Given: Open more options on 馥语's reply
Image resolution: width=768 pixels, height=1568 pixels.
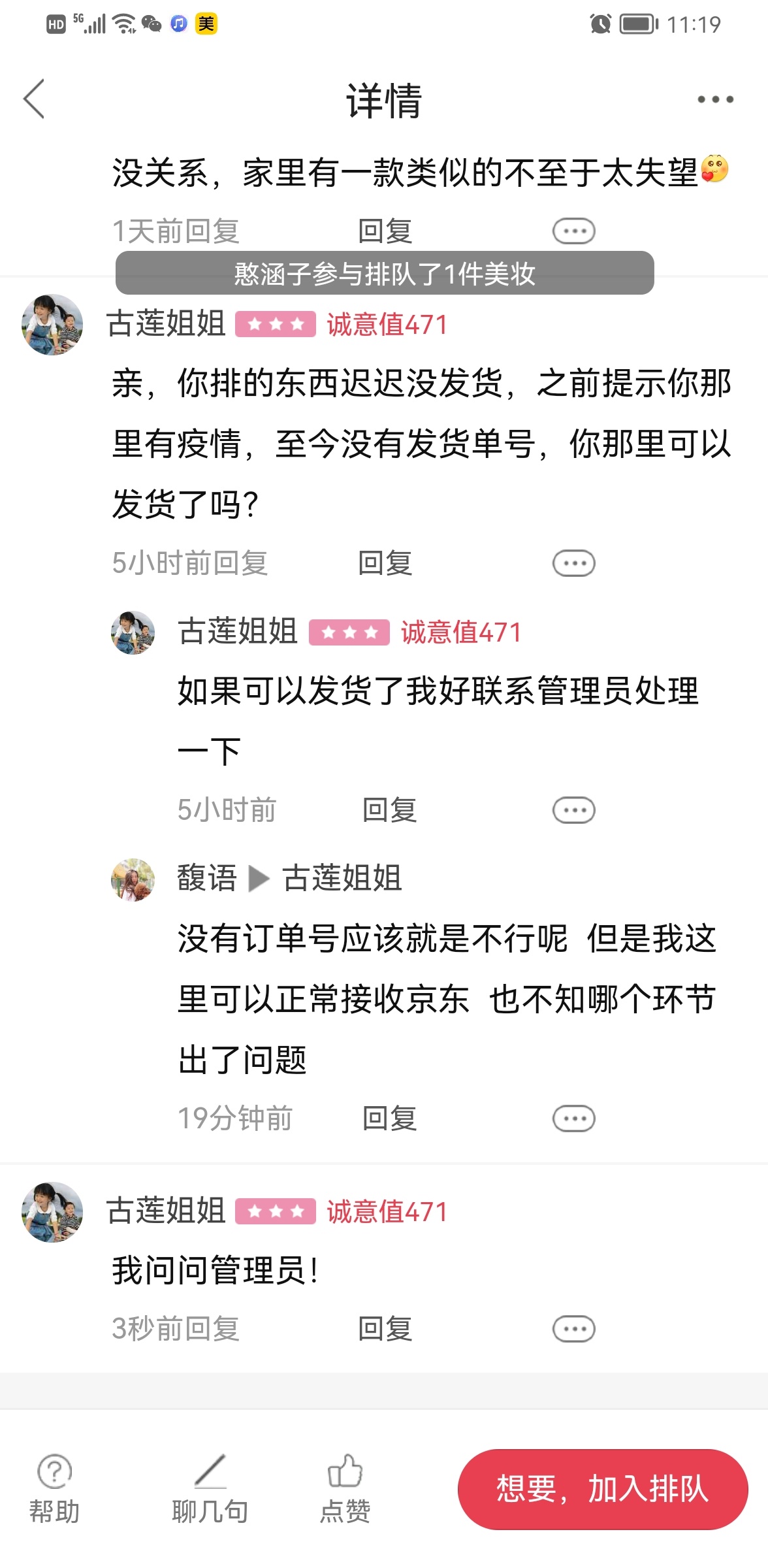Looking at the screenshot, I should pyautogui.click(x=573, y=1118).
